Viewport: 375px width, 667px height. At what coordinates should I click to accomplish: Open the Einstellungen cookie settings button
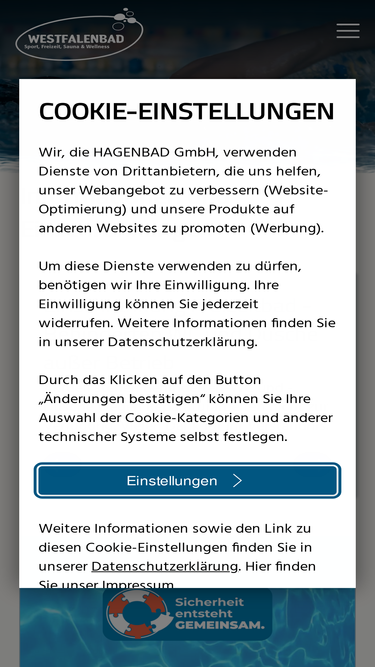click(187, 481)
